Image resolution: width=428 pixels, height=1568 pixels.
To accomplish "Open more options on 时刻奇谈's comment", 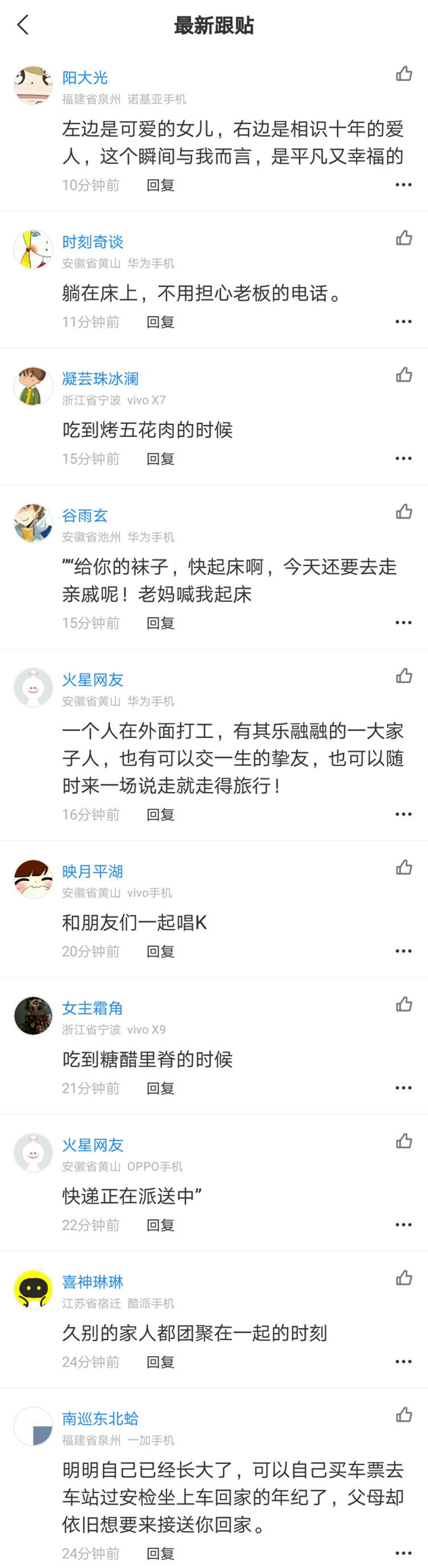I will [x=403, y=322].
